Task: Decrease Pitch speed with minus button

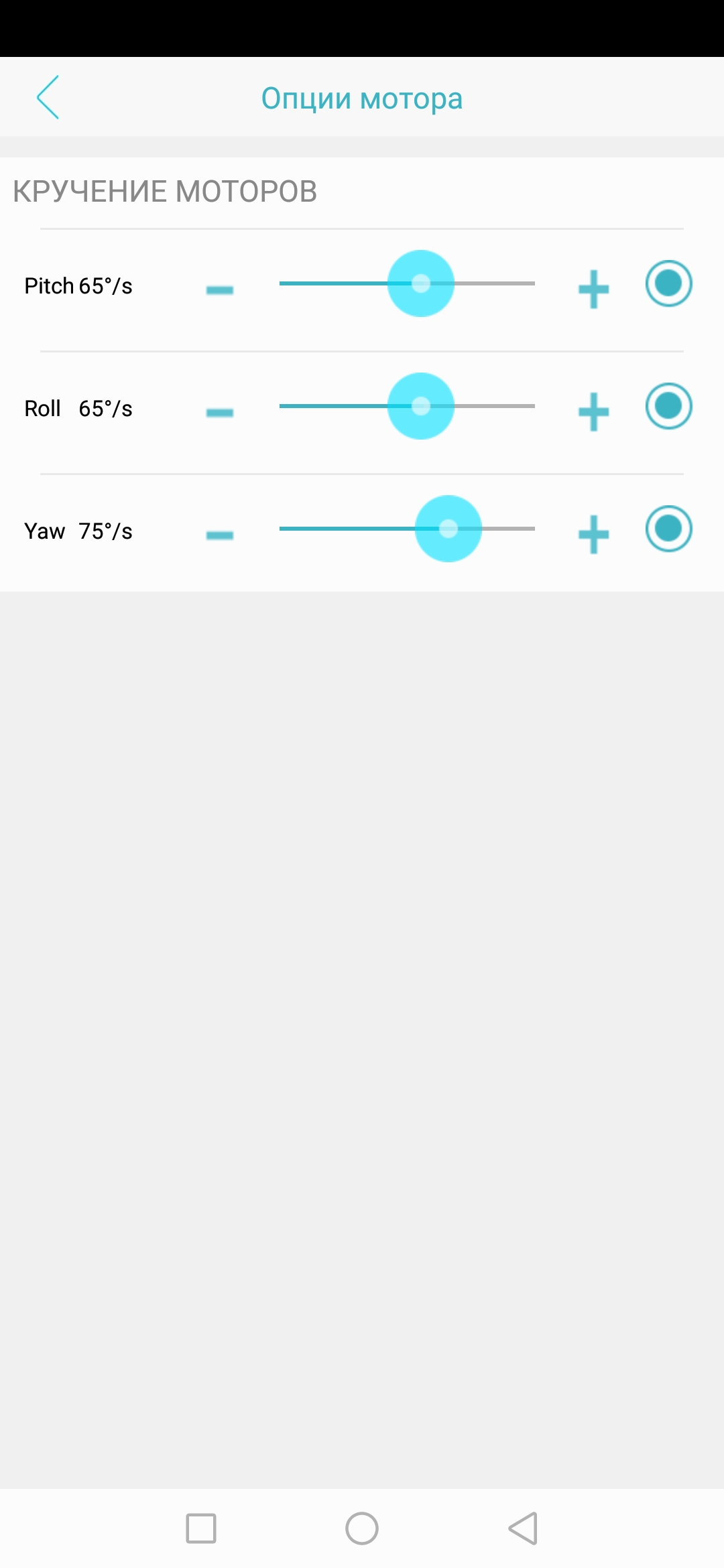Action: click(220, 289)
